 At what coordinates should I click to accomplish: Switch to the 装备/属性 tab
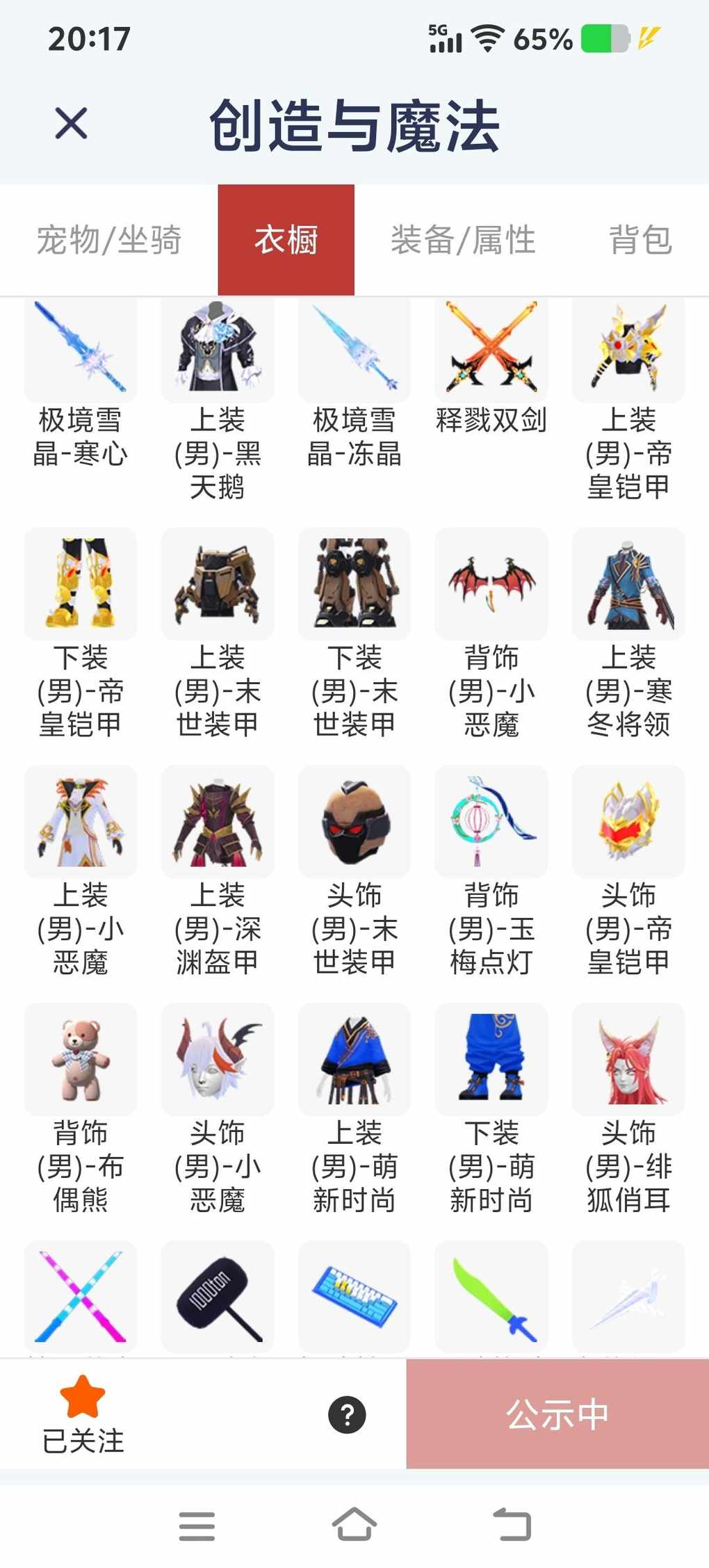tap(463, 240)
